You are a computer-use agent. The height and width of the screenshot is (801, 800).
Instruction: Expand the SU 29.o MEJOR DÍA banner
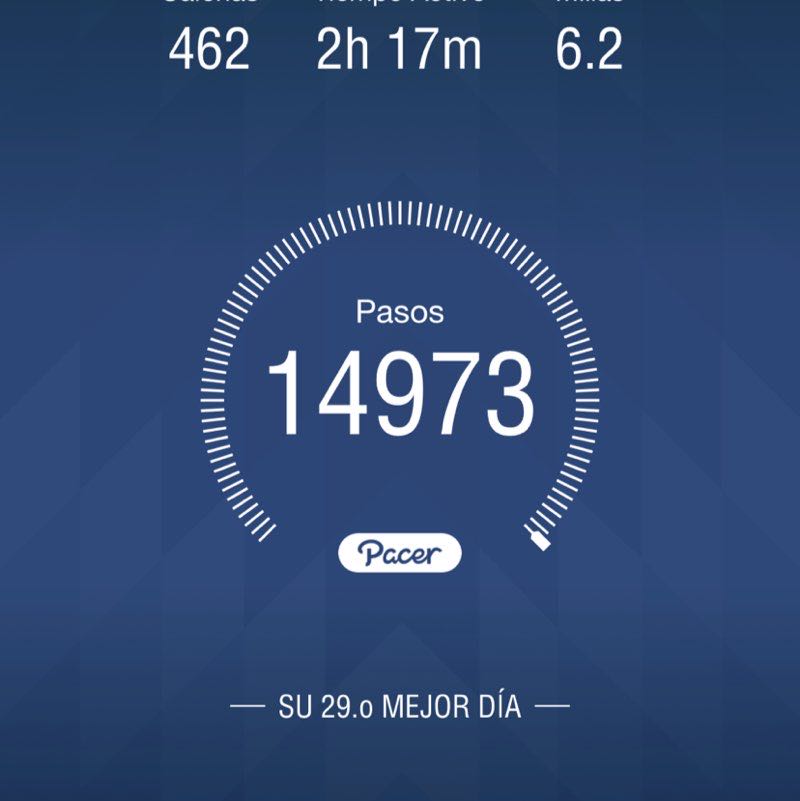tap(399, 703)
